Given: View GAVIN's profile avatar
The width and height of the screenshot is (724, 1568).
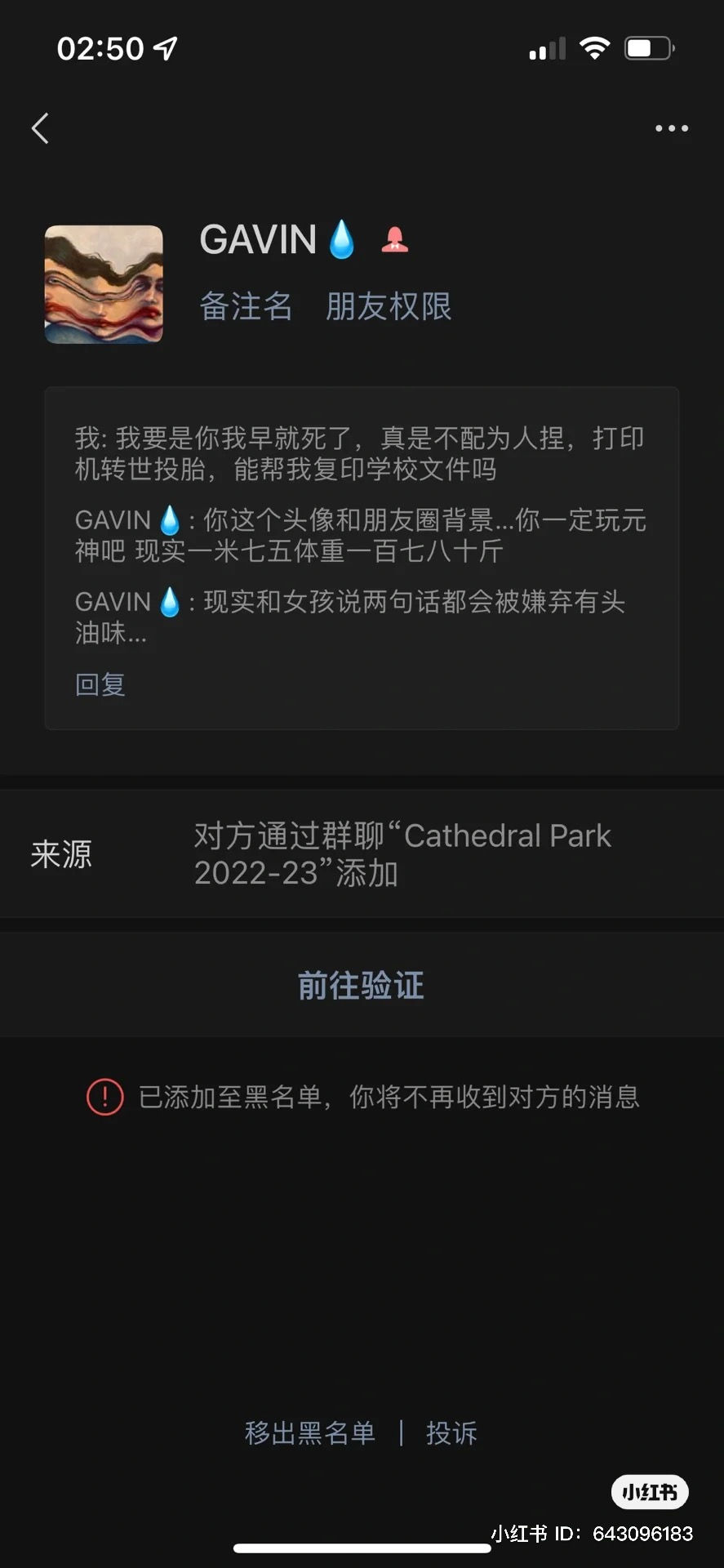Looking at the screenshot, I should 104,284.
